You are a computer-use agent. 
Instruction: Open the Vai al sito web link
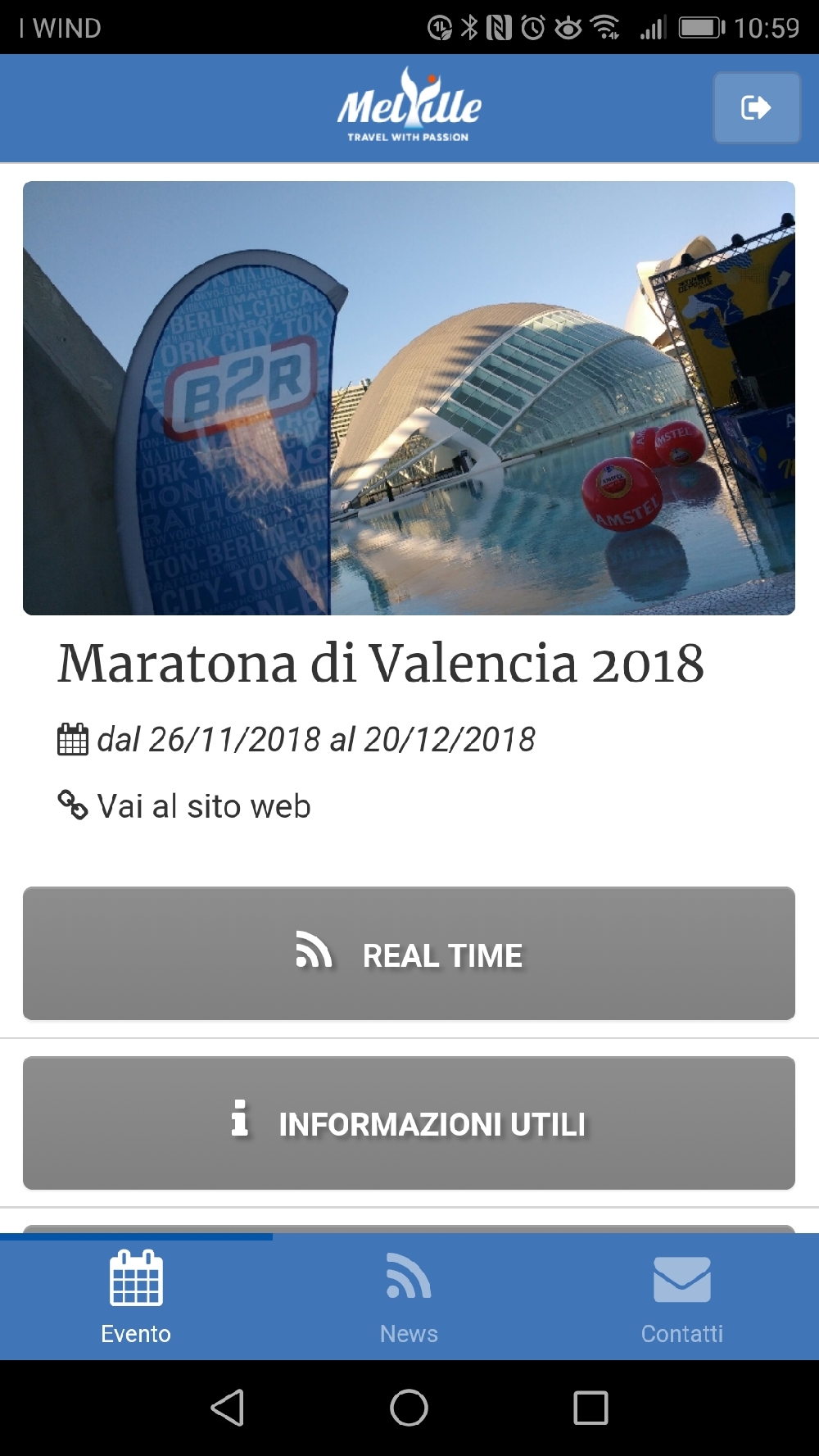(x=184, y=806)
